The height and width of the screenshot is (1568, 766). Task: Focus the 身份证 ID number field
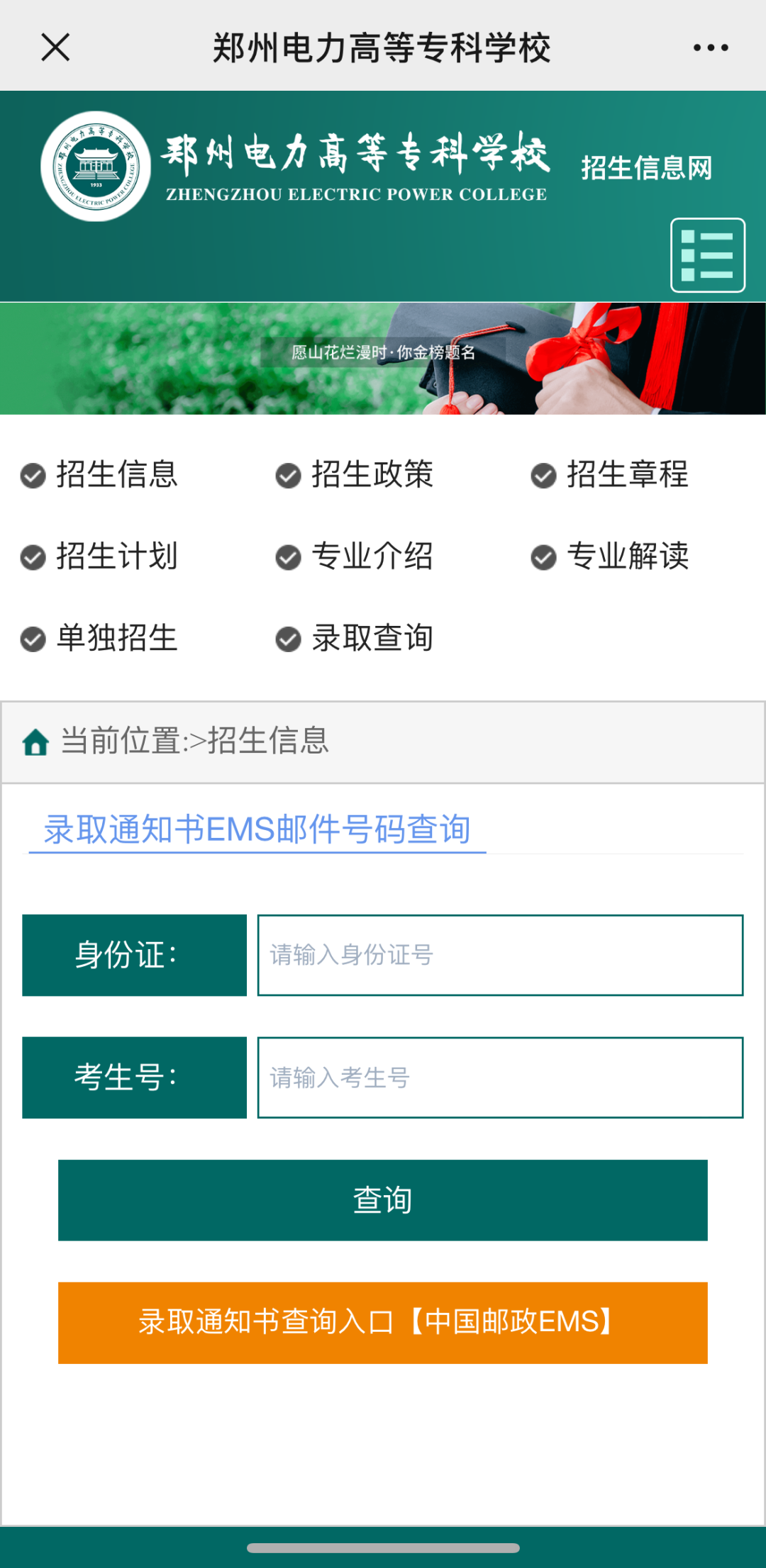[500, 955]
